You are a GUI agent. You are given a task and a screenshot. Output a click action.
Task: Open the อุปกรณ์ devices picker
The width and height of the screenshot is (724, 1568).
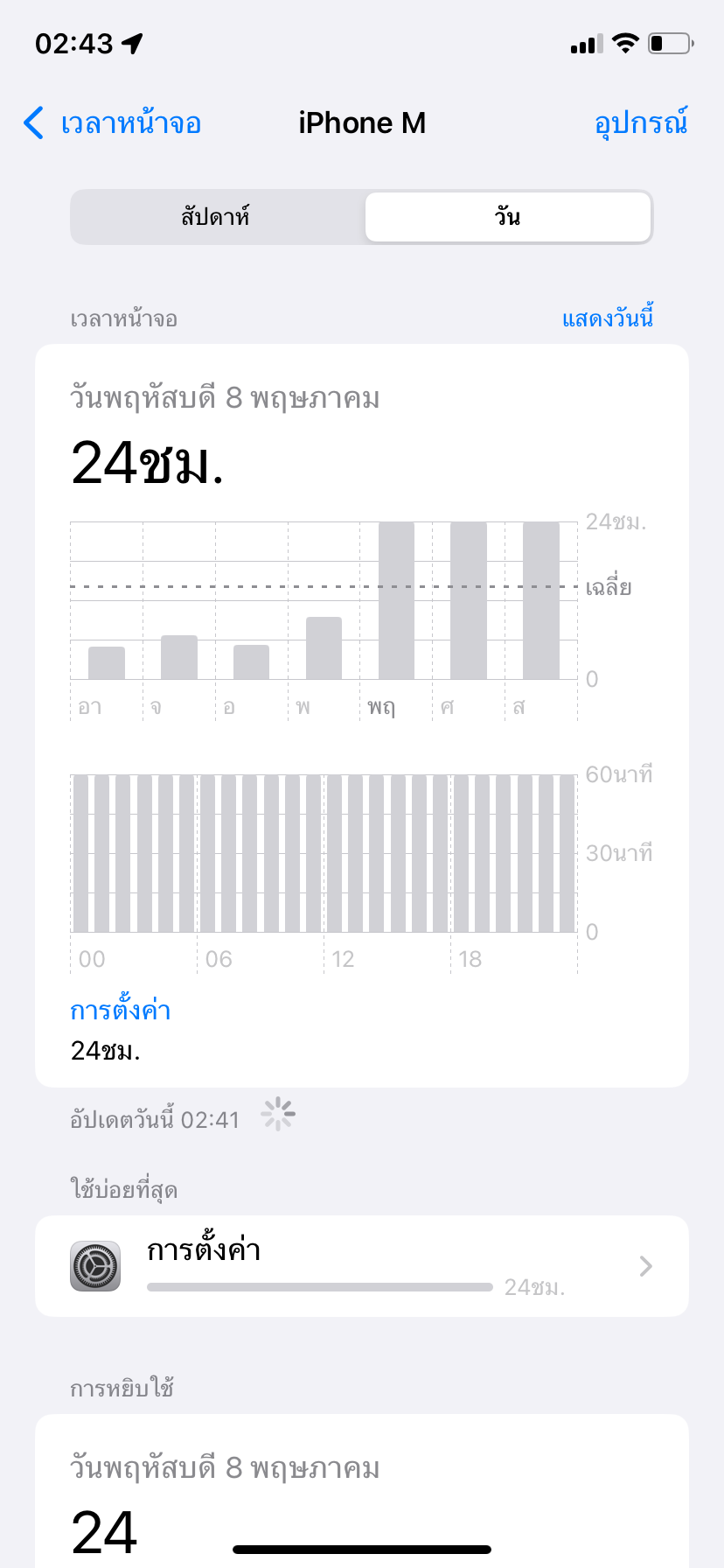641,123
